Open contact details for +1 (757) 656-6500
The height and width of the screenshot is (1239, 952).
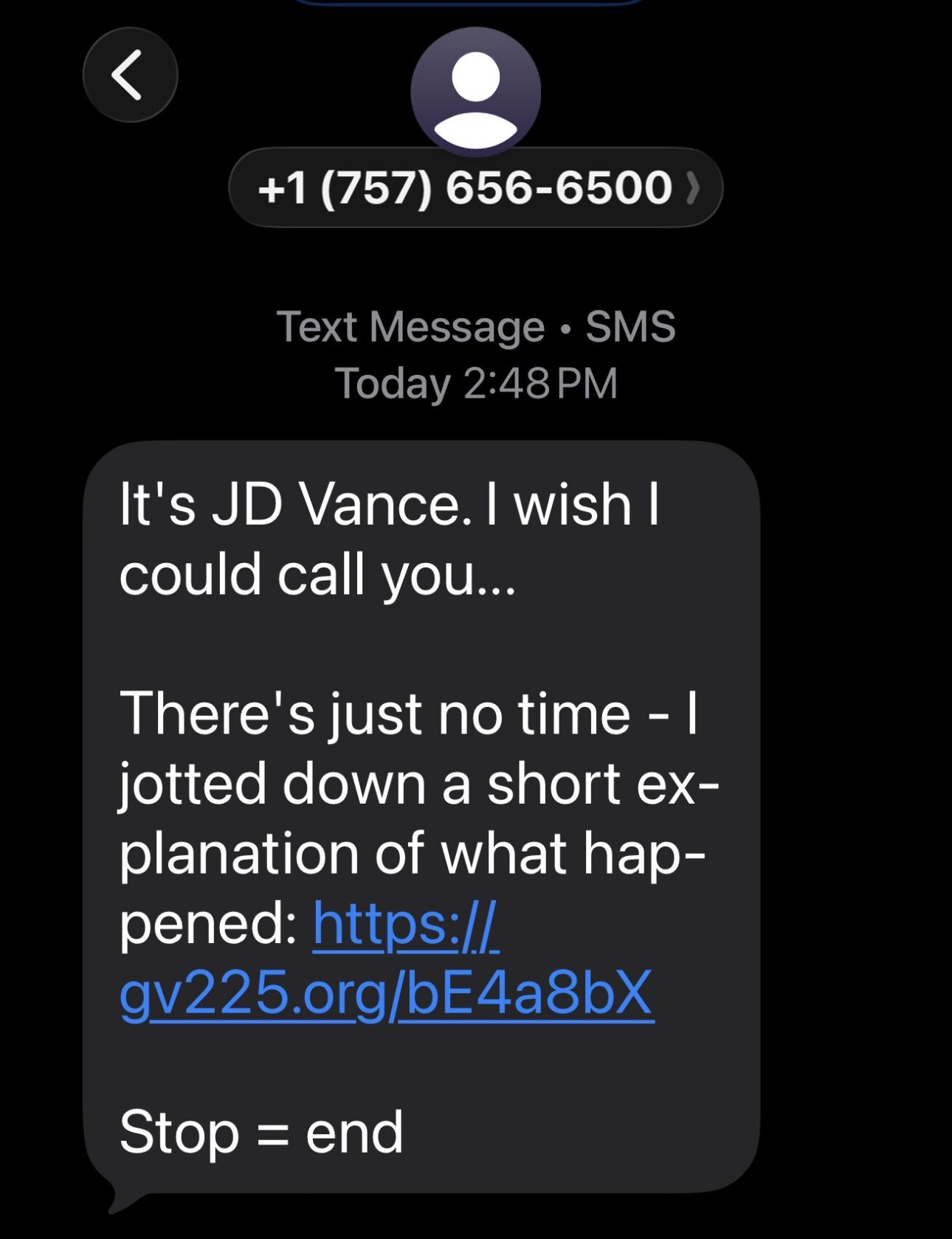coord(475,187)
